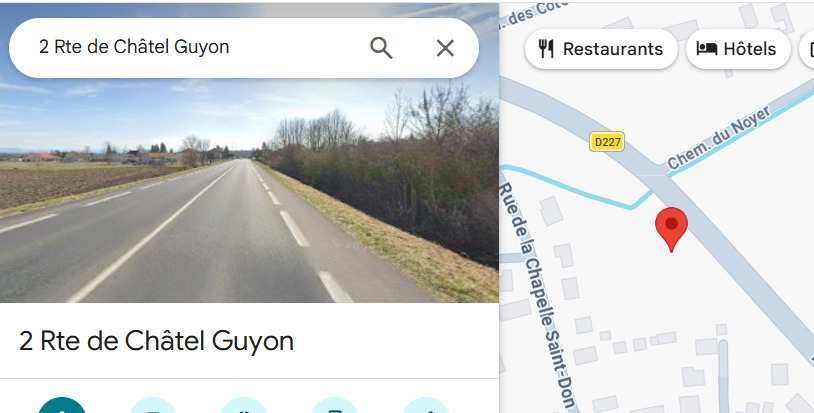Edit the 2 Rte de Châtel Guyon search field
Image resolution: width=814 pixels, height=413 pixels.
click(x=190, y=47)
